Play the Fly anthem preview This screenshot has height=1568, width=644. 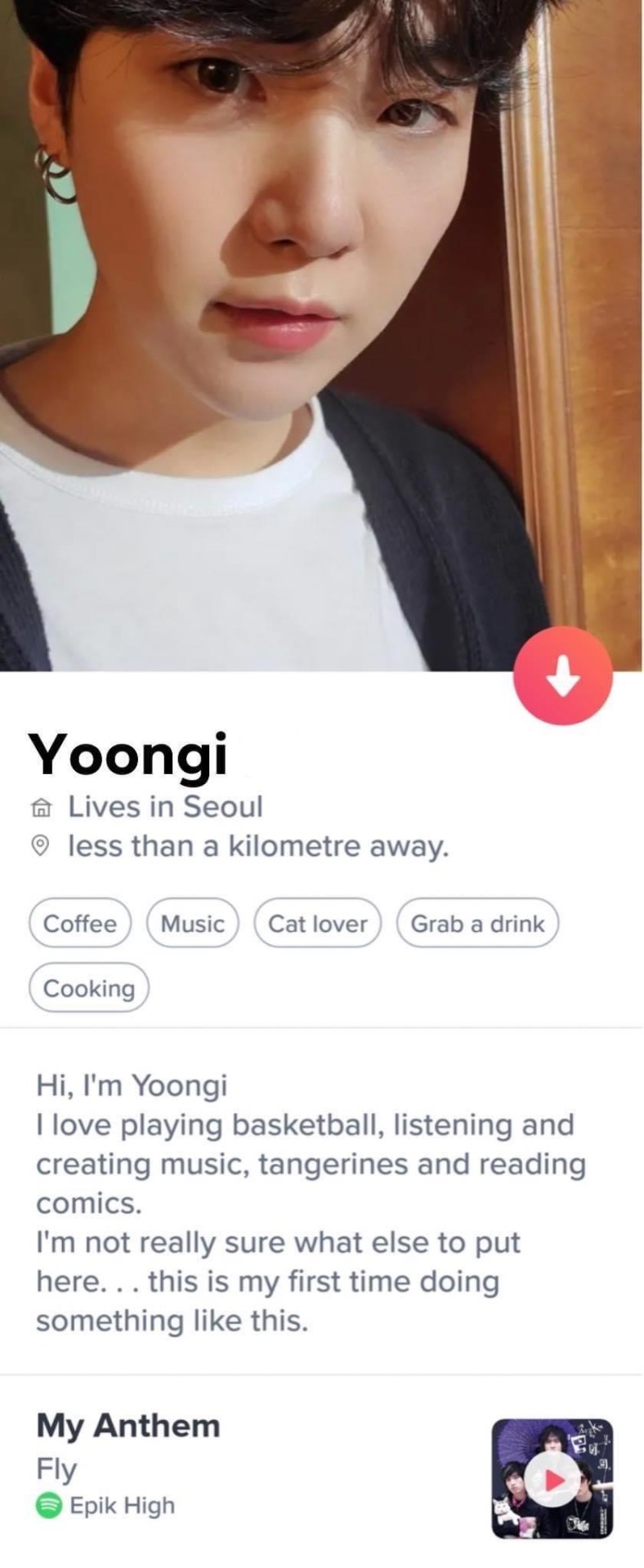[x=553, y=1478]
